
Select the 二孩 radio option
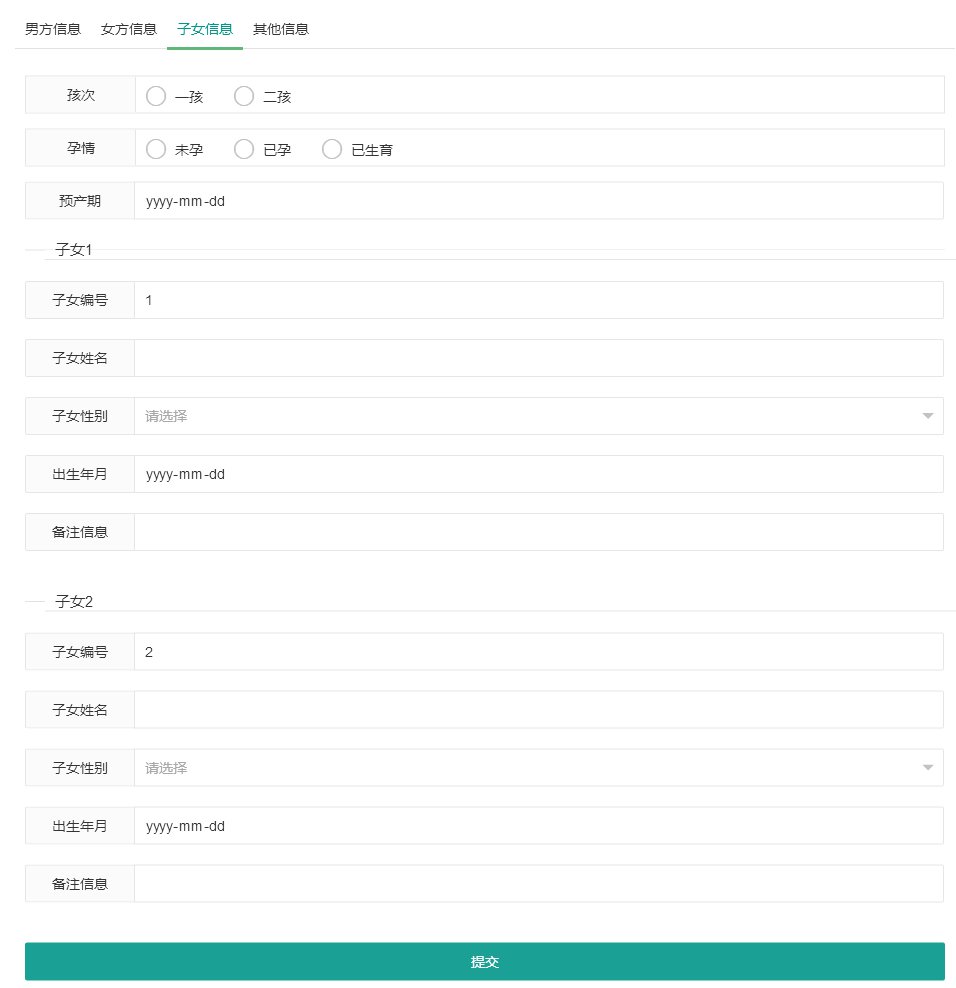pos(244,96)
